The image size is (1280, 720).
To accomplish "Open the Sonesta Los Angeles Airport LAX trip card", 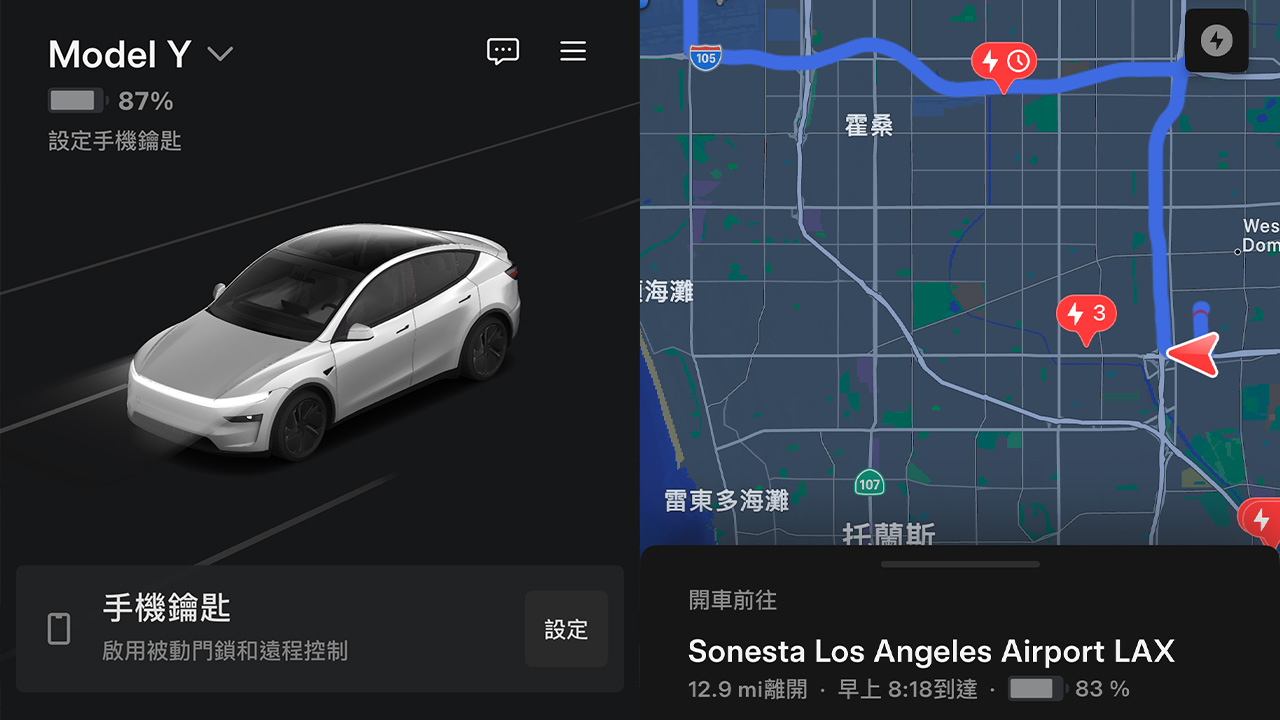I will (930, 652).
